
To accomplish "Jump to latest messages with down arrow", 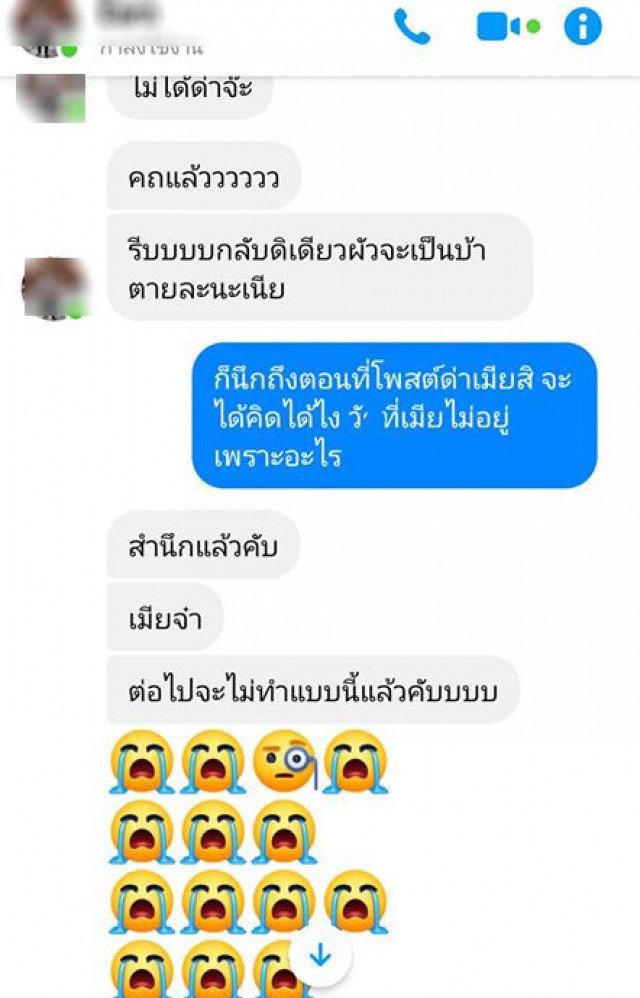I will 320,955.
